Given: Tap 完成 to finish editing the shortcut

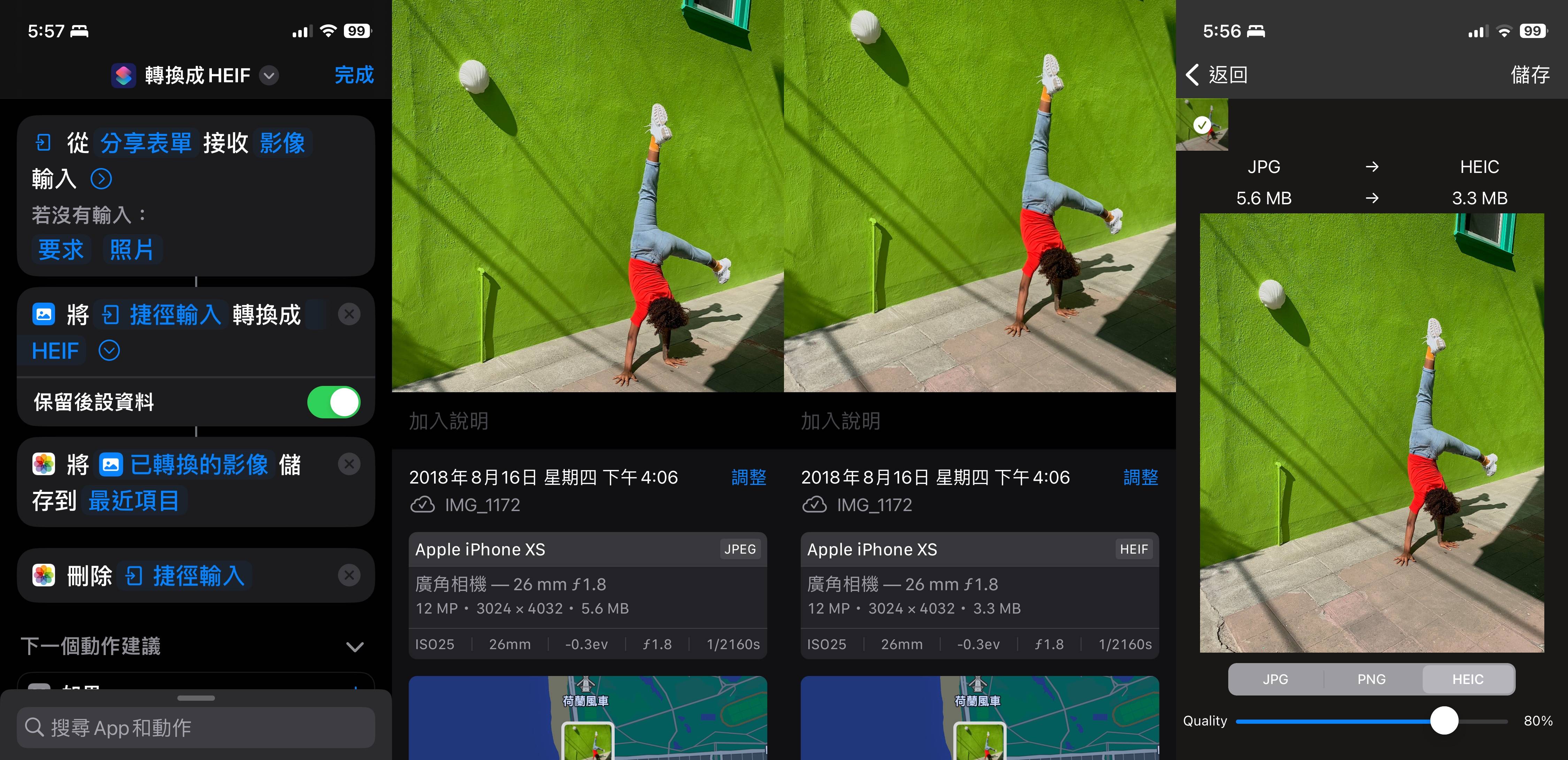Looking at the screenshot, I should [354, 75].
